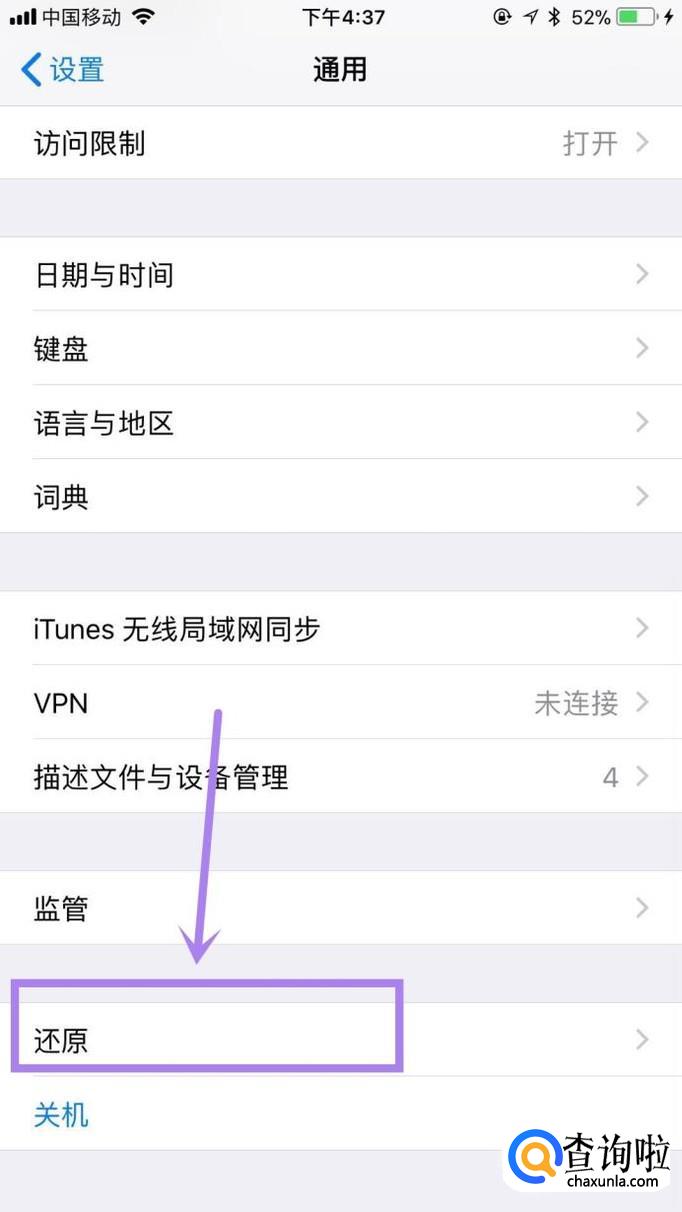
Task: Open iTunes 无线局域网同步
Action: tap(340, 628)
